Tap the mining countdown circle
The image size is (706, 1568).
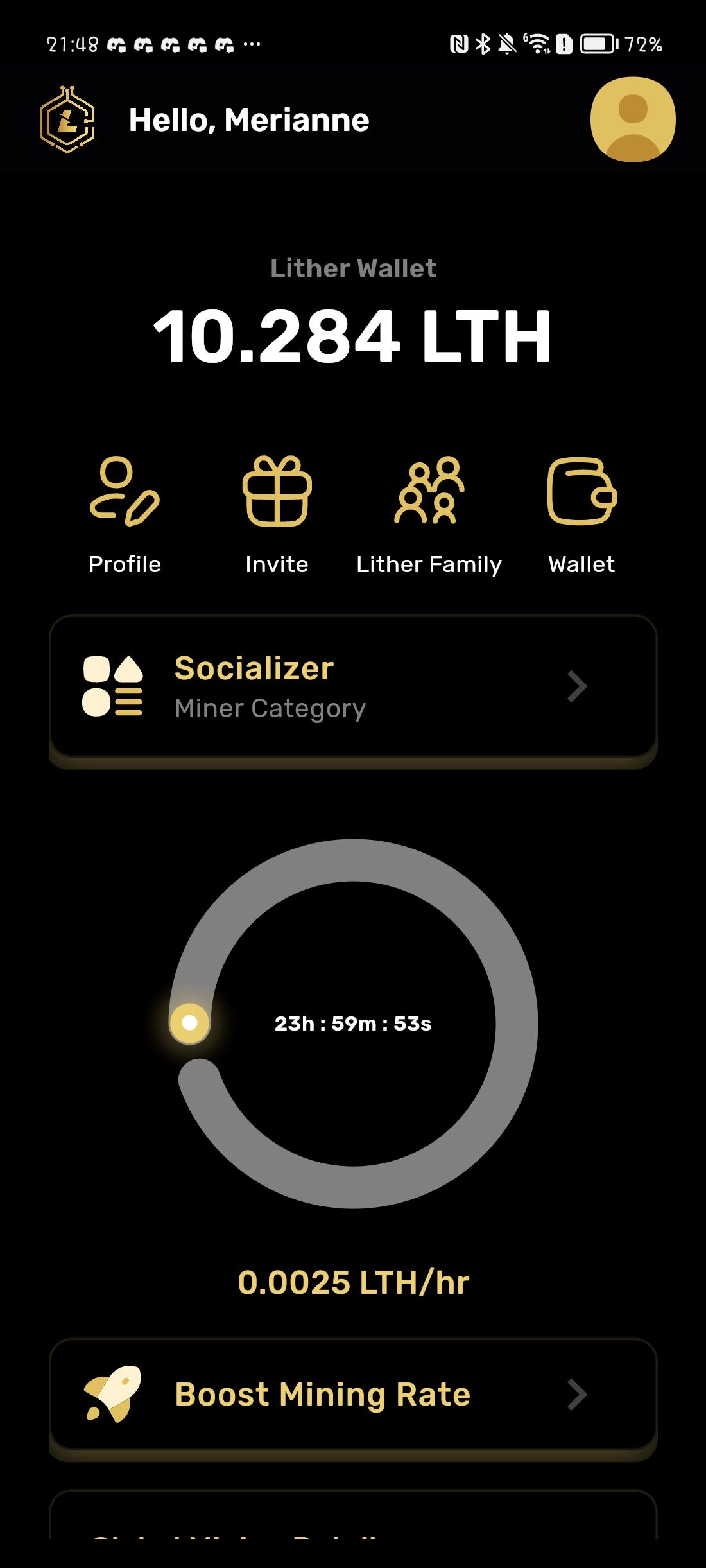coord(353,1024)
